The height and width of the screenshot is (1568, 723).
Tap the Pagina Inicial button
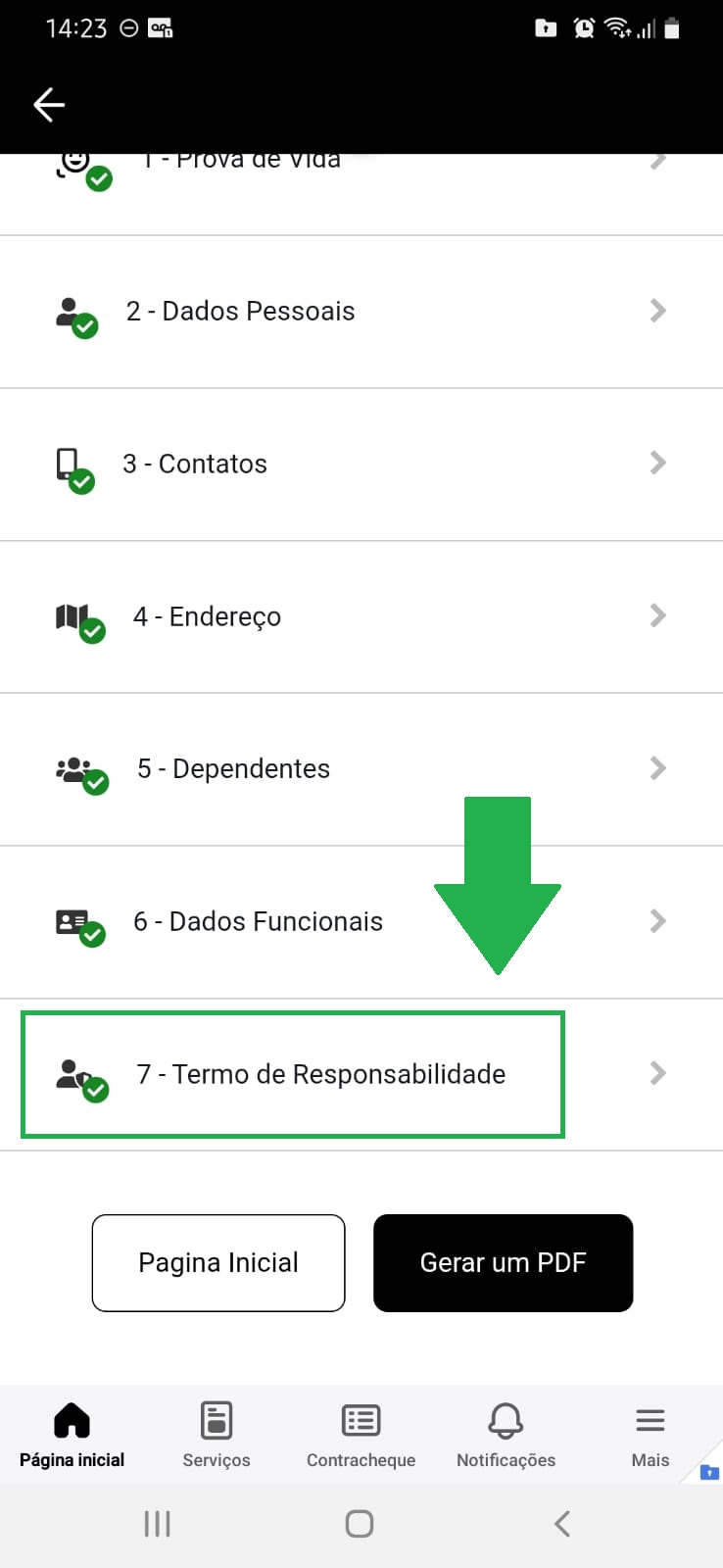218,1262
